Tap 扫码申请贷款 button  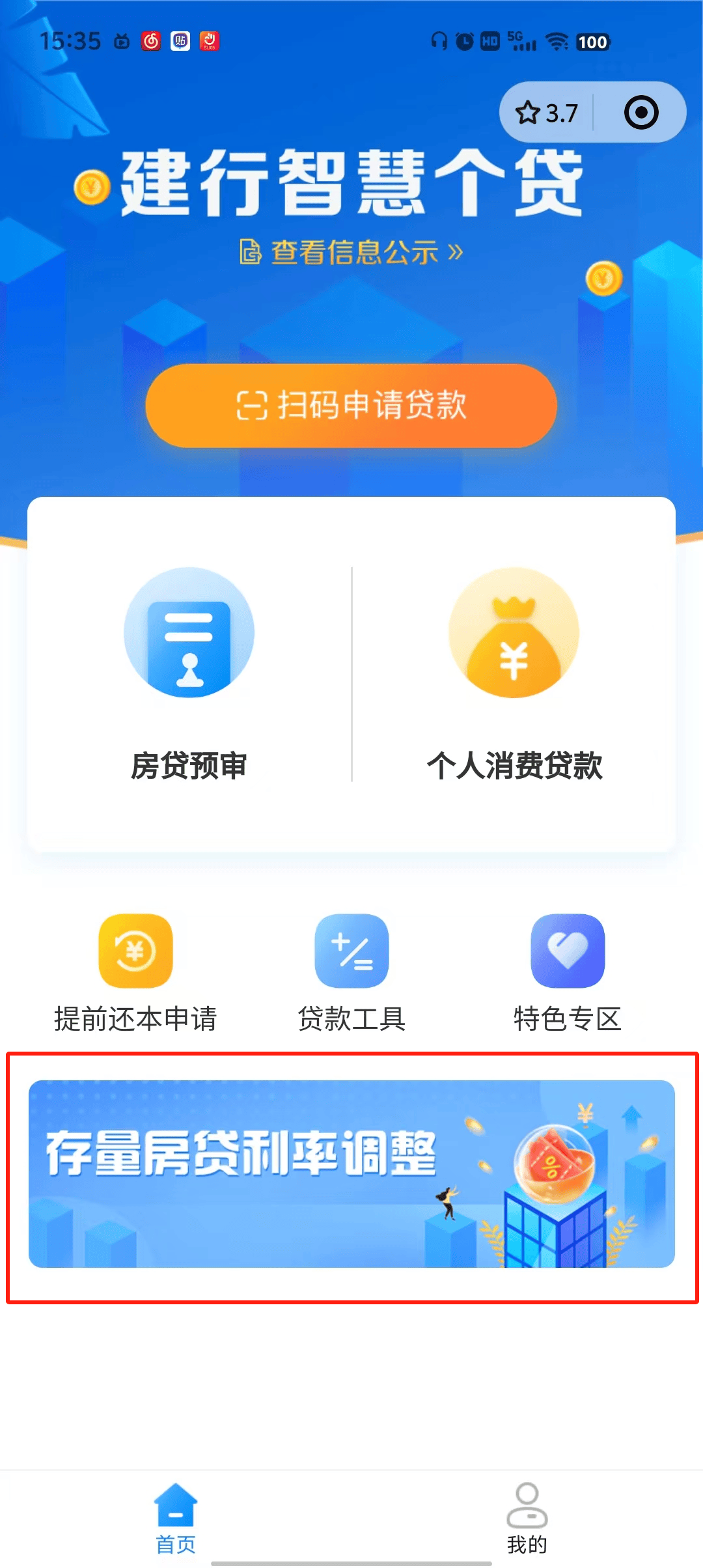(x=351, y=405)
